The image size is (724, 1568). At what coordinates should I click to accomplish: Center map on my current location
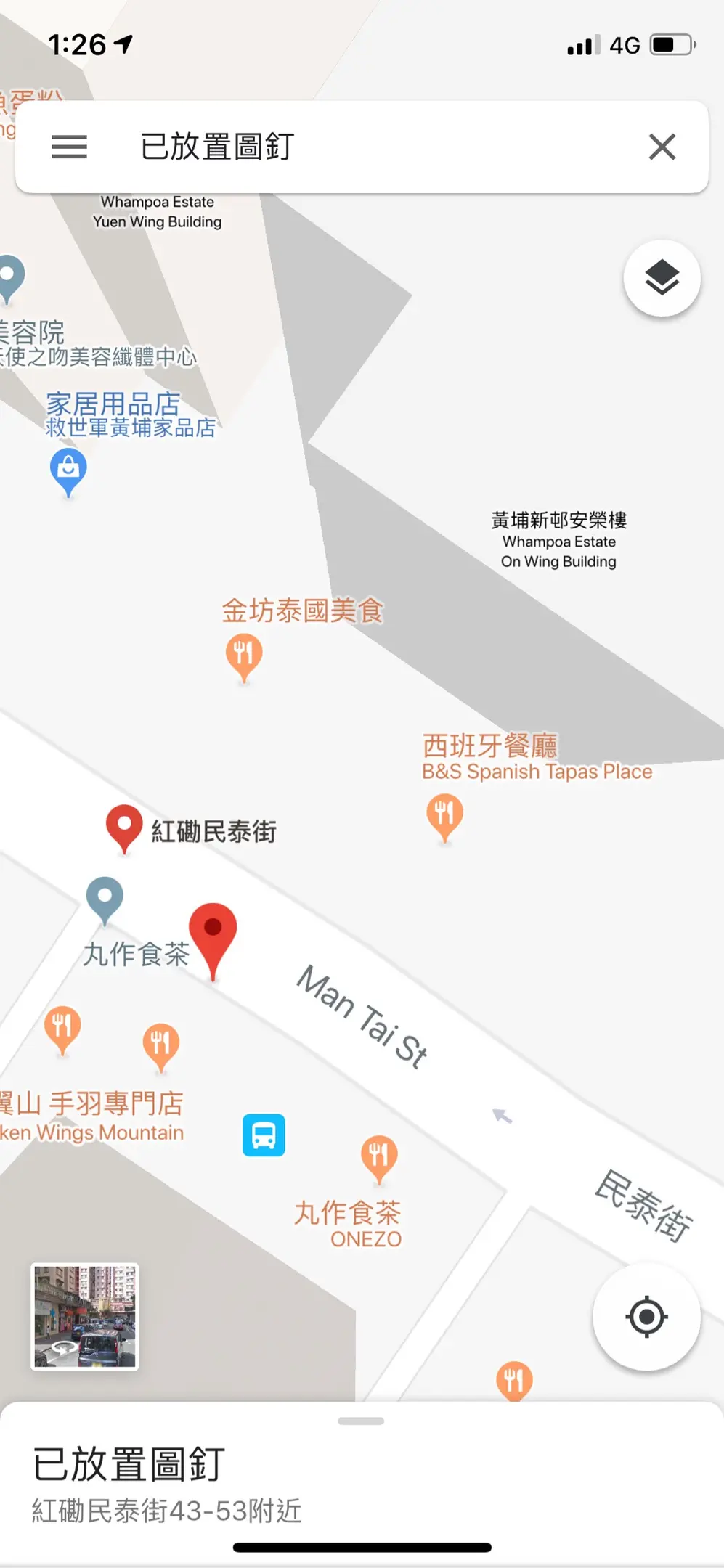click(646, 1316)
